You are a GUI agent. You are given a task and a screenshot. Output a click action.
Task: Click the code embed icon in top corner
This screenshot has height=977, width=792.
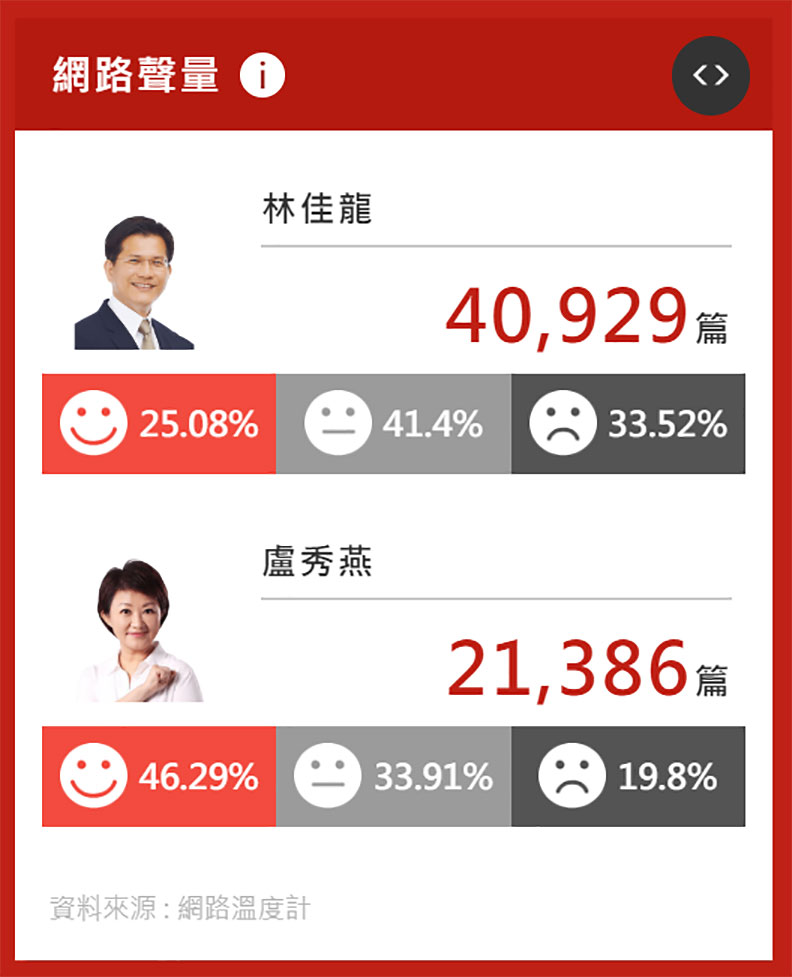point(711,76)
